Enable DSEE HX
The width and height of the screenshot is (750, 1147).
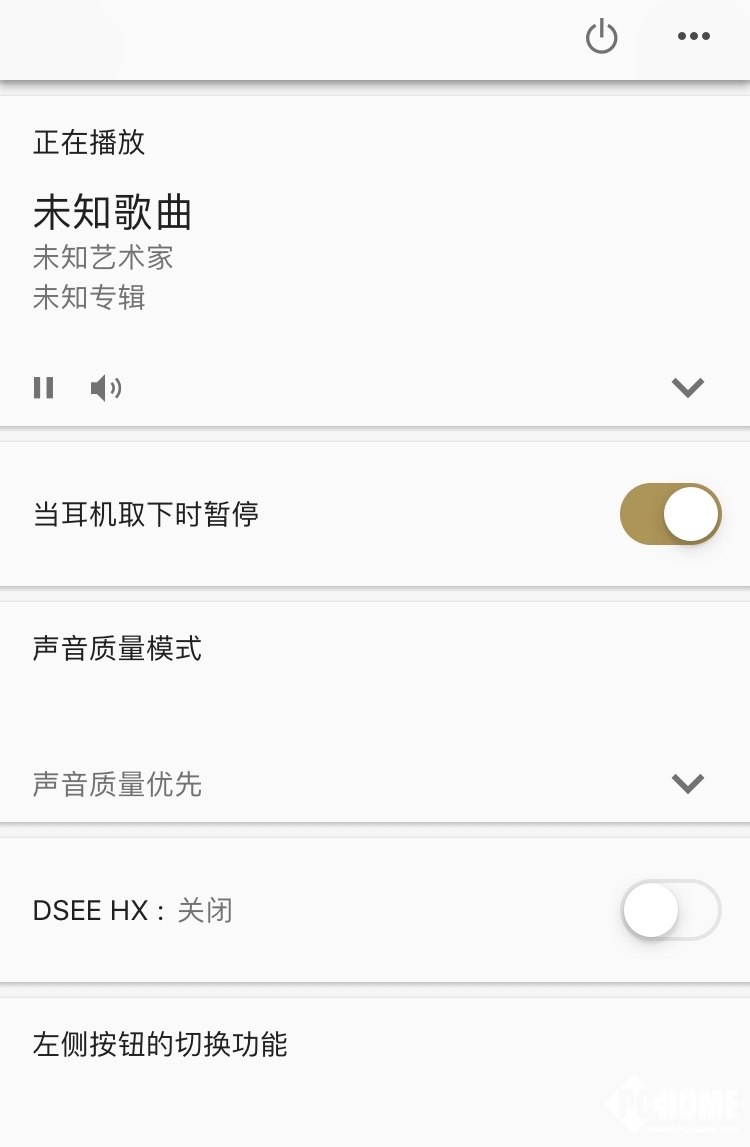pyautogui.click(x=670, y=910)
